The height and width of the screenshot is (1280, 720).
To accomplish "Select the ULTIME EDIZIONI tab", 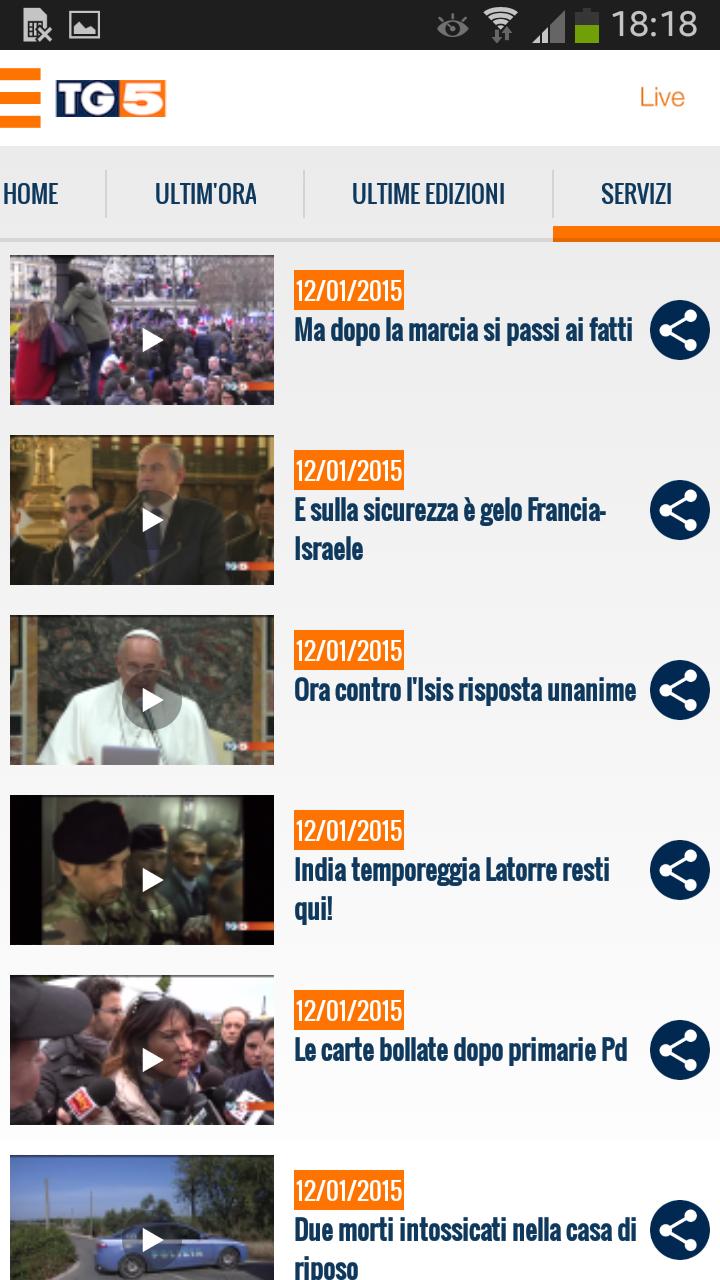I will pyautogui.click(x=427, y=194).
